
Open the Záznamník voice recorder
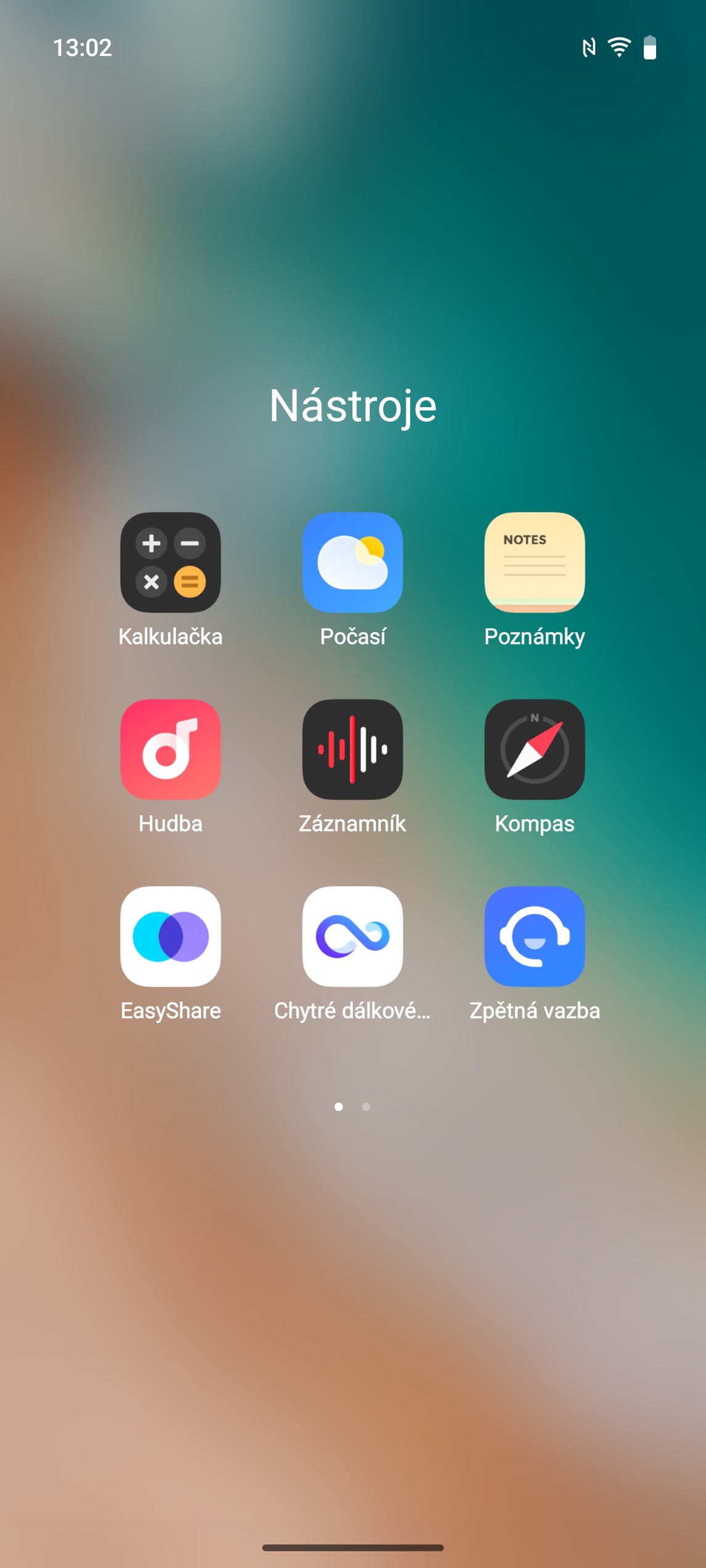click(352, 749)
